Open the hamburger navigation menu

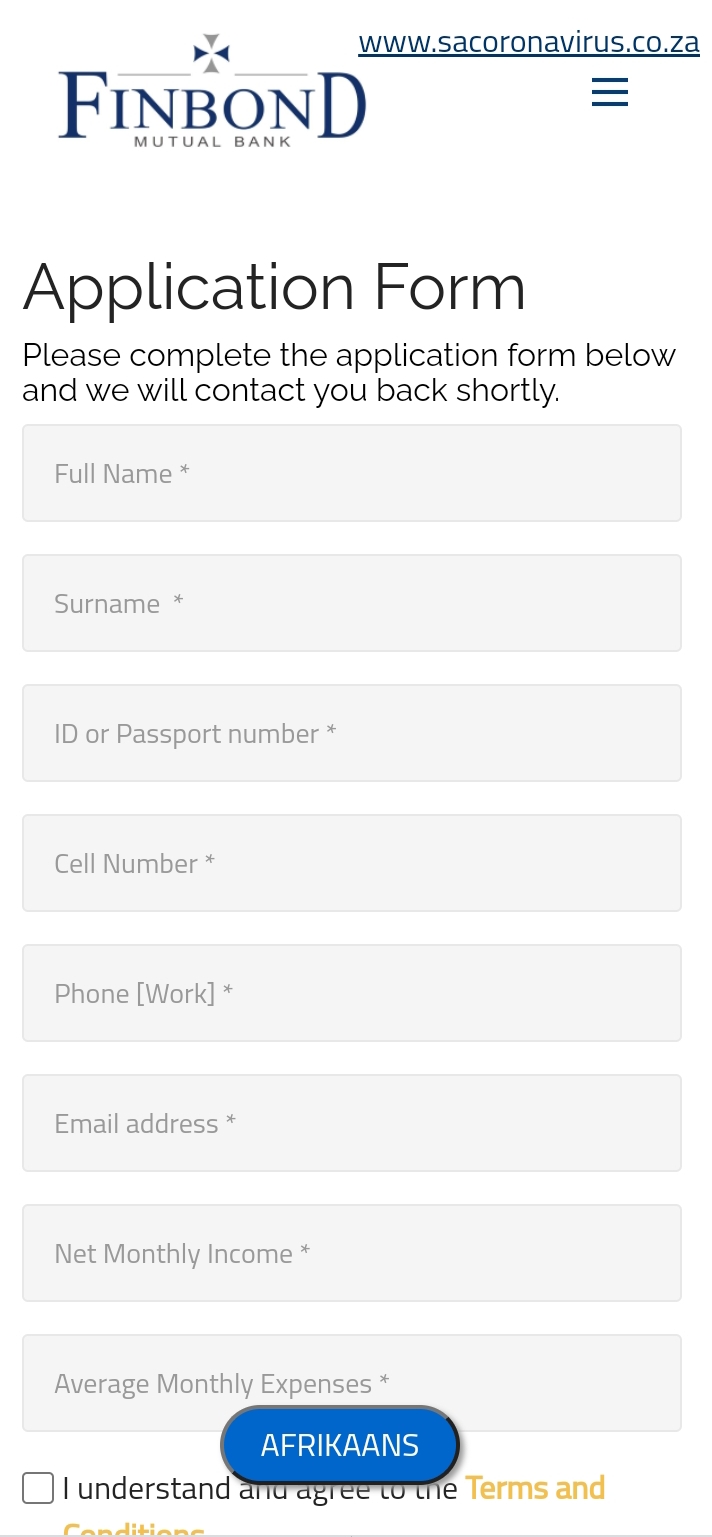pos(609,93)
